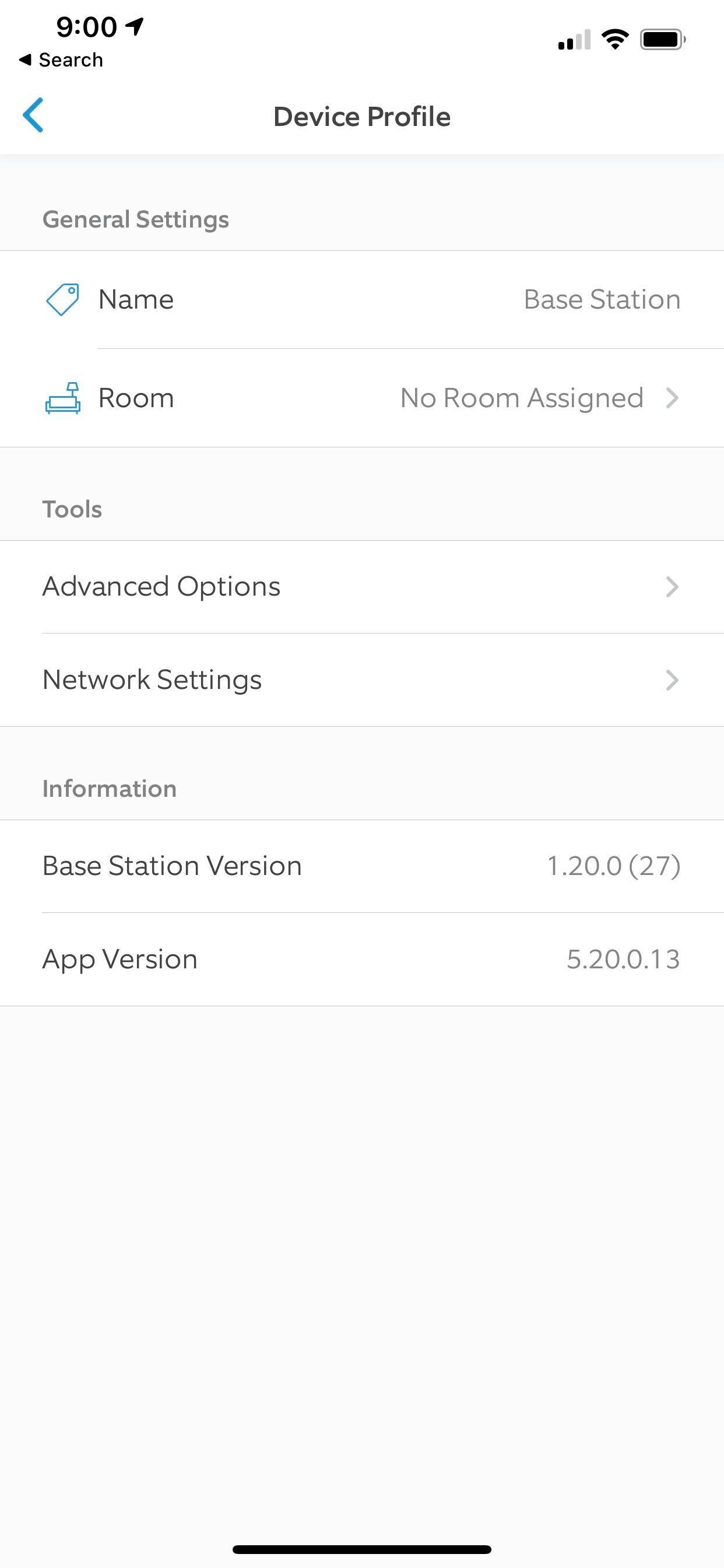
Task: Tap the General Settings section header
Action: pyautogui.click(x=135, y=219)
